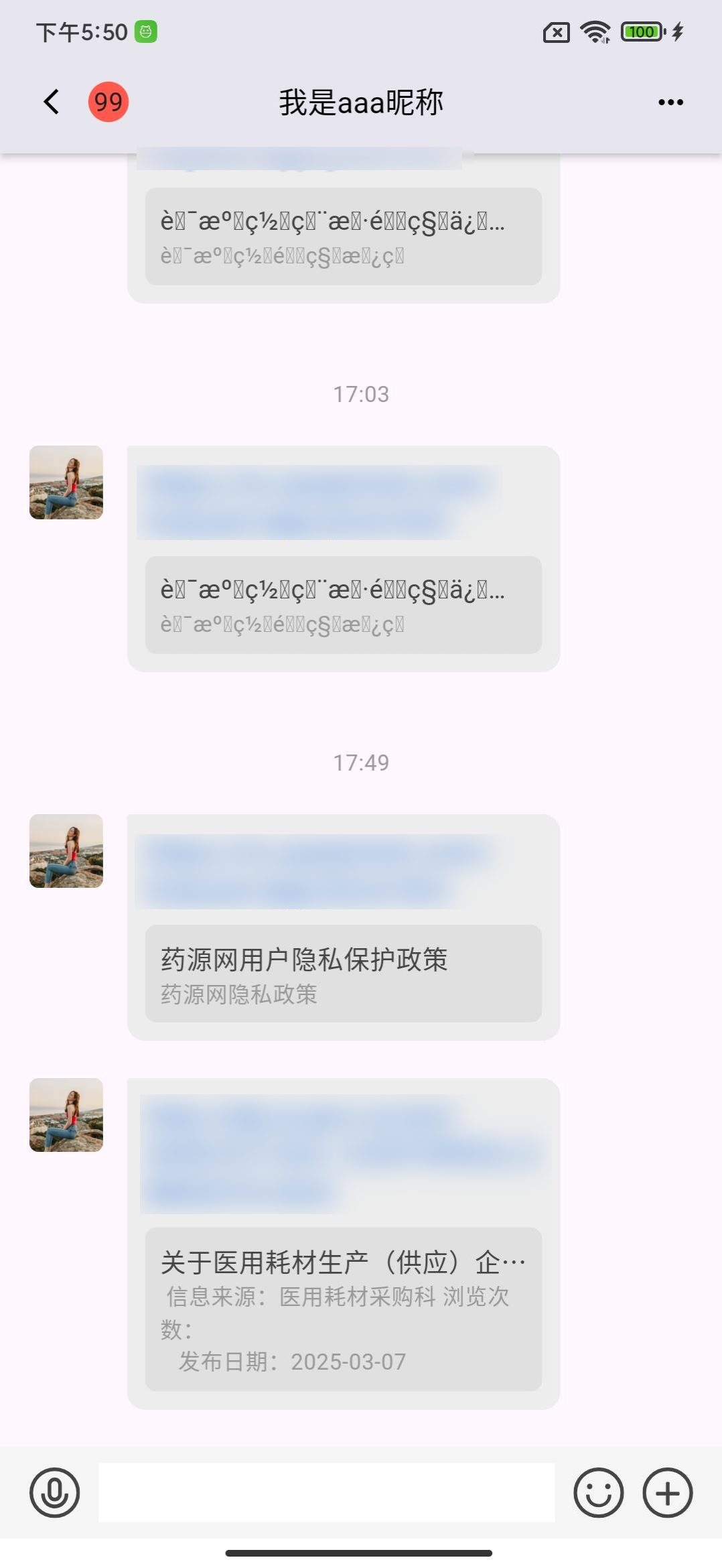Open the three-dot chat options menu

click(x=670, y=102)
